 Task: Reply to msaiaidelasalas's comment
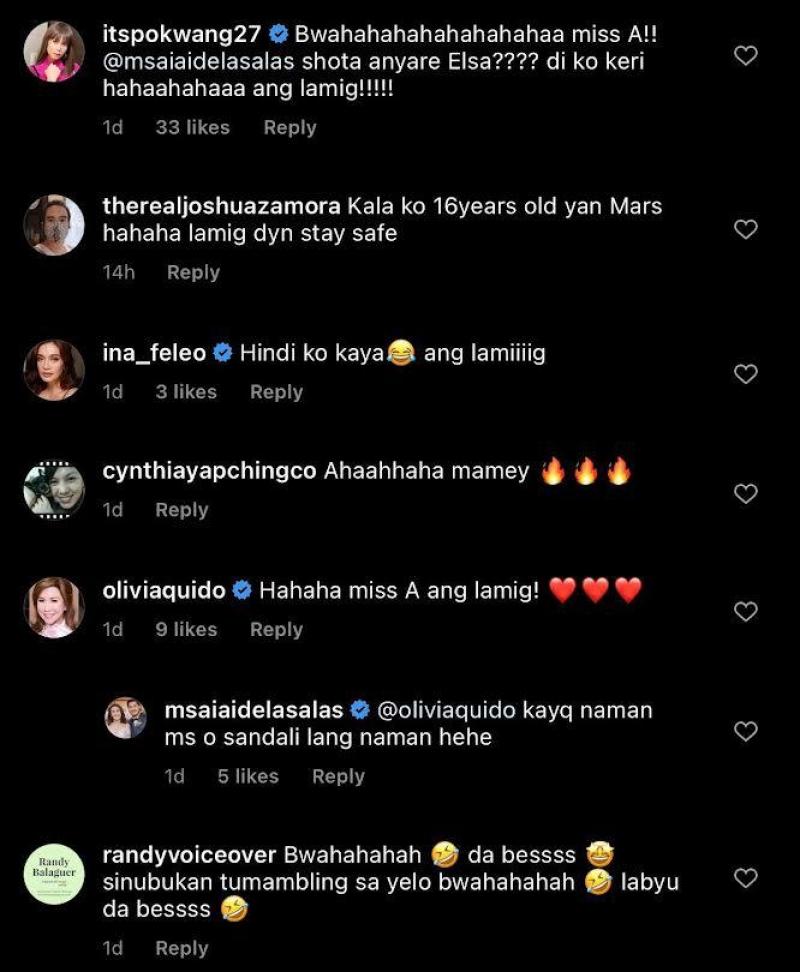click(x=338, y=776)
